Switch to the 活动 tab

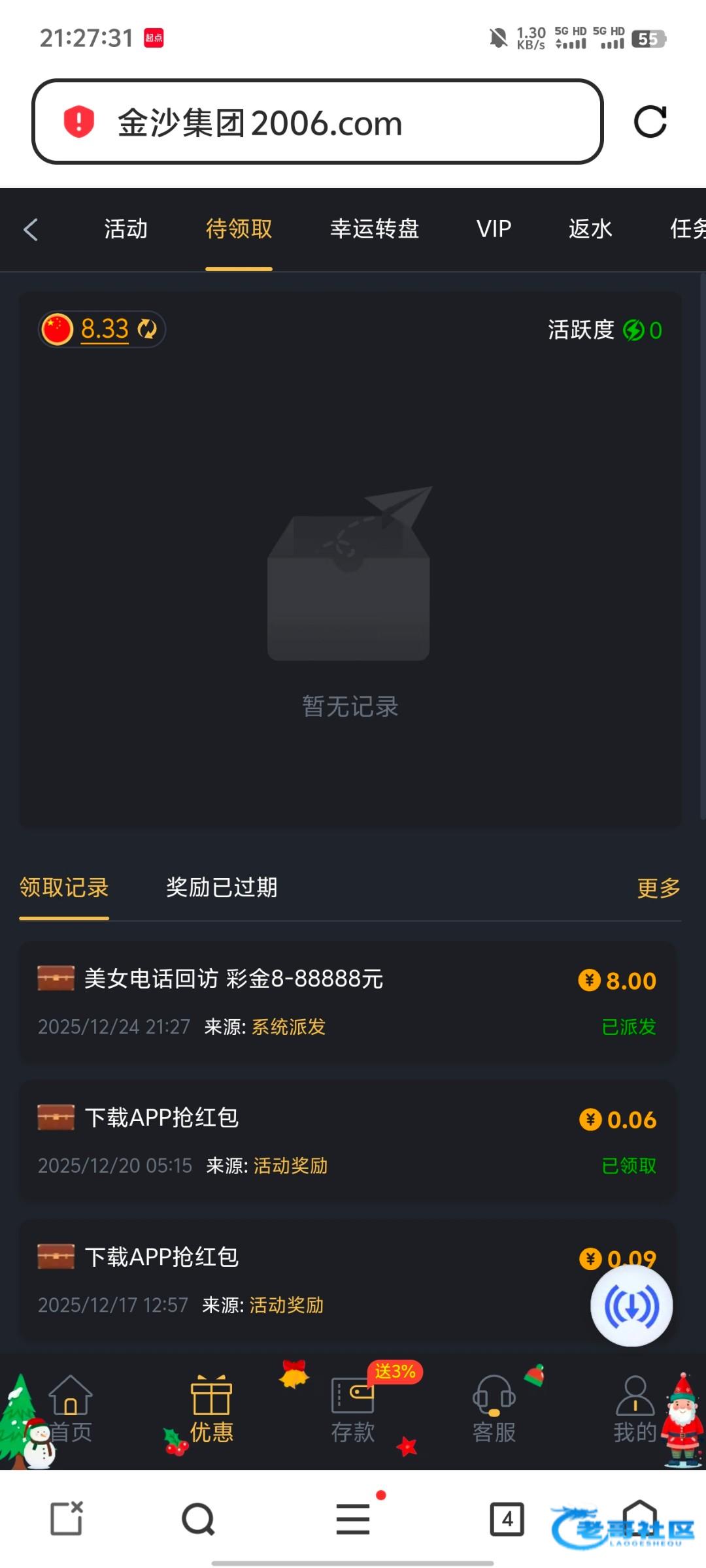coord(126,229)
